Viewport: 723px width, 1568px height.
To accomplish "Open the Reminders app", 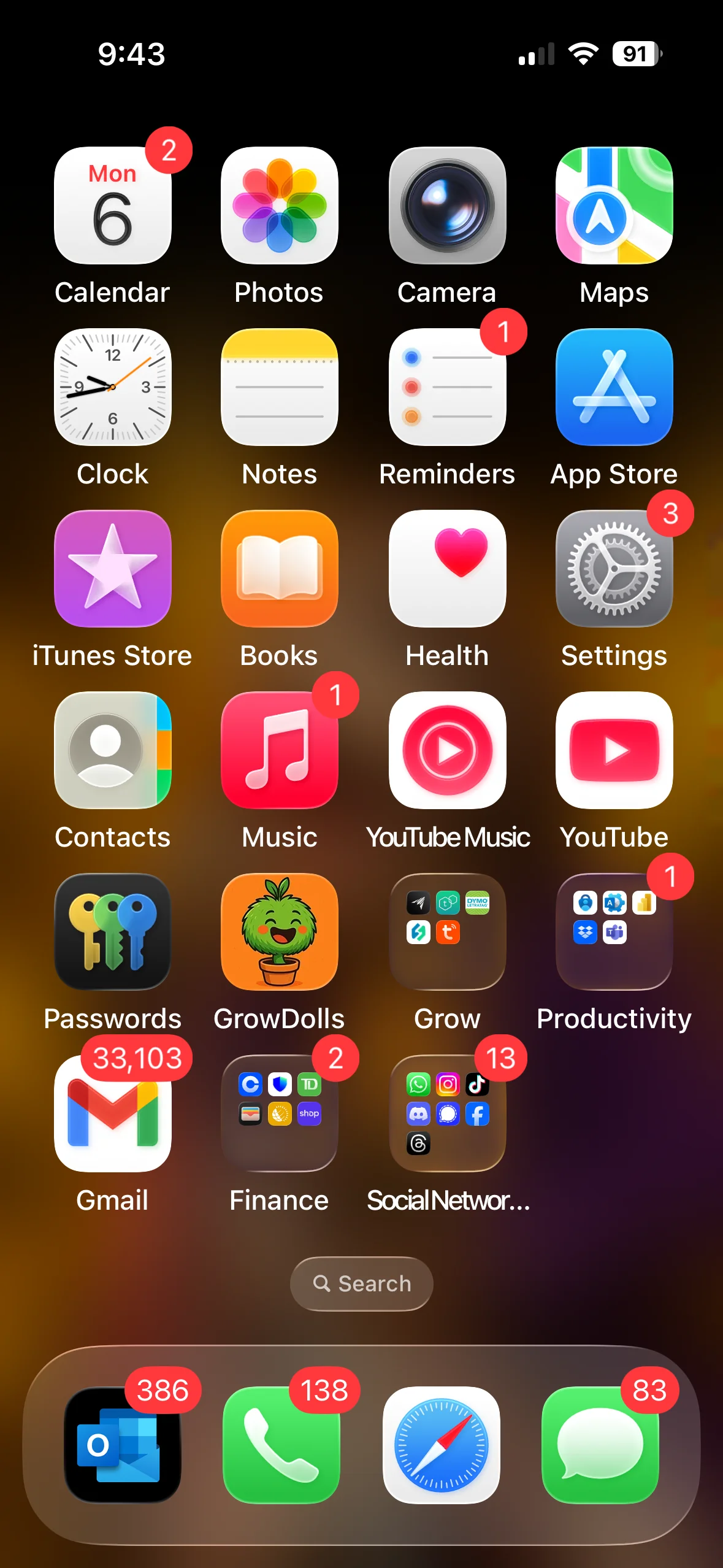I will tap(447, 387).
